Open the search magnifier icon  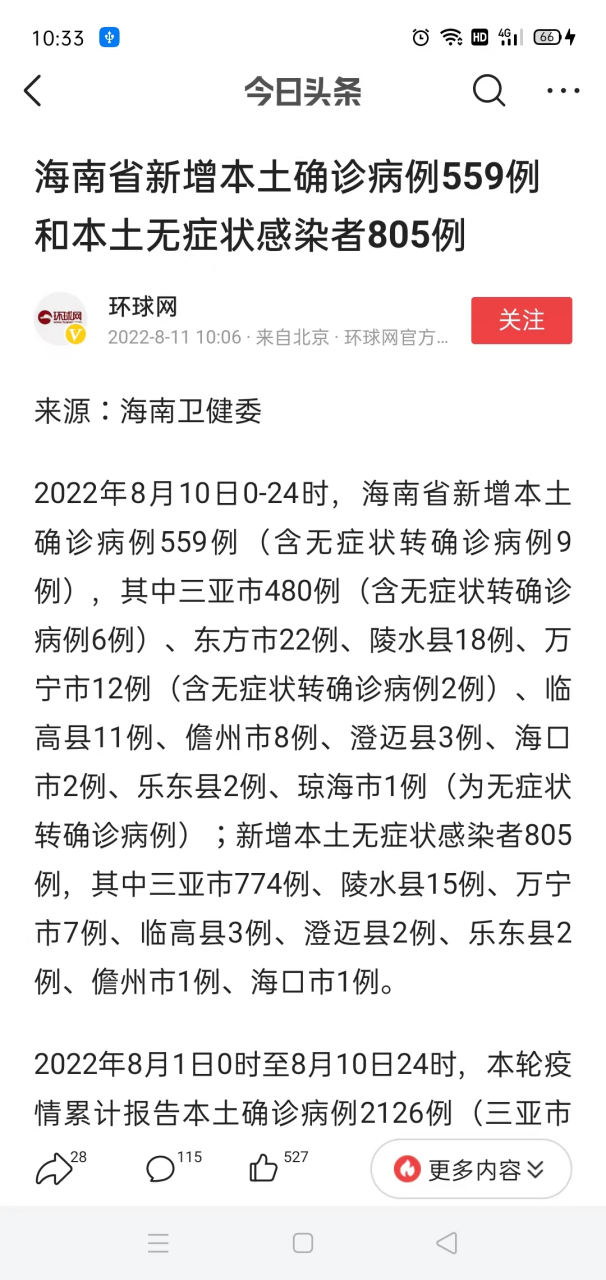click(488, 91)
